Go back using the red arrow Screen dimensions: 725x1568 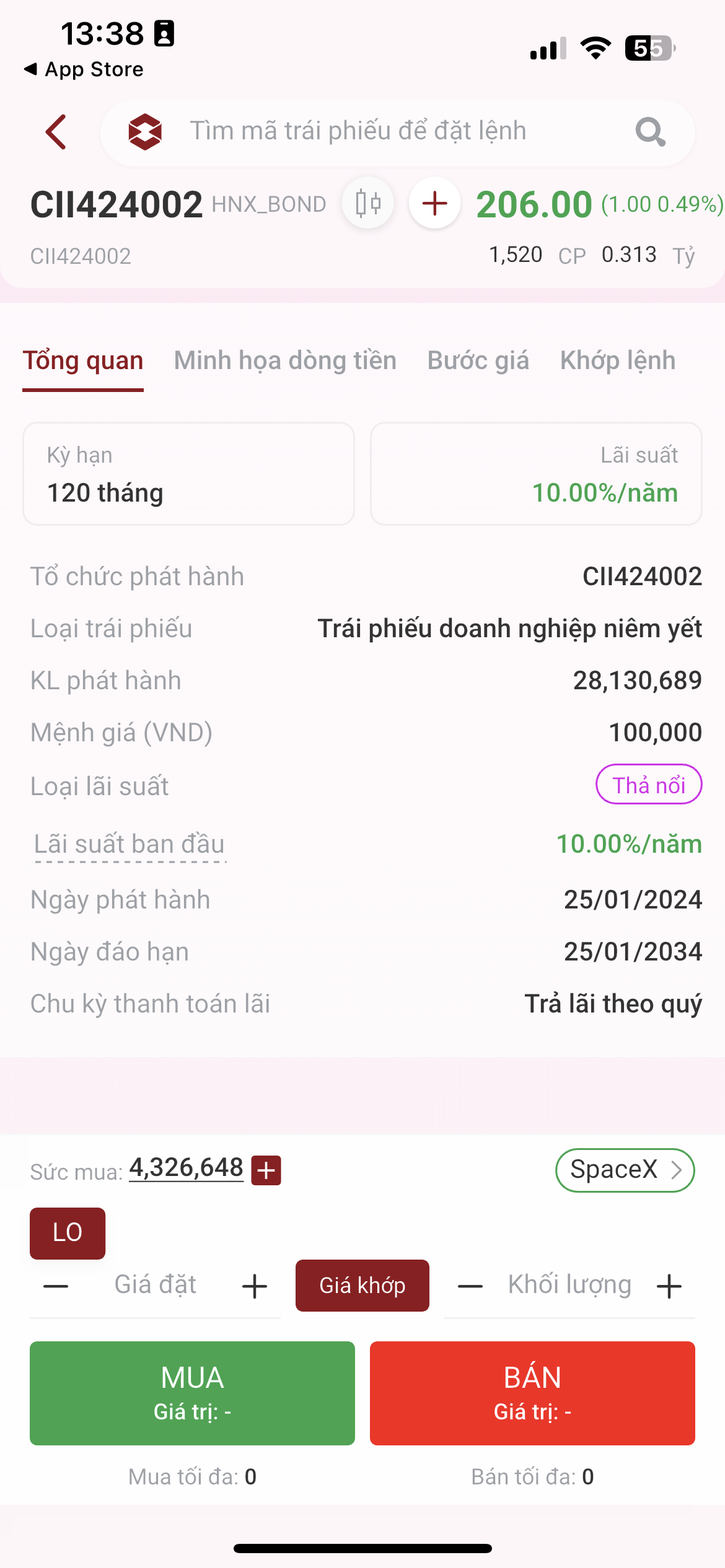pos(56,132)
